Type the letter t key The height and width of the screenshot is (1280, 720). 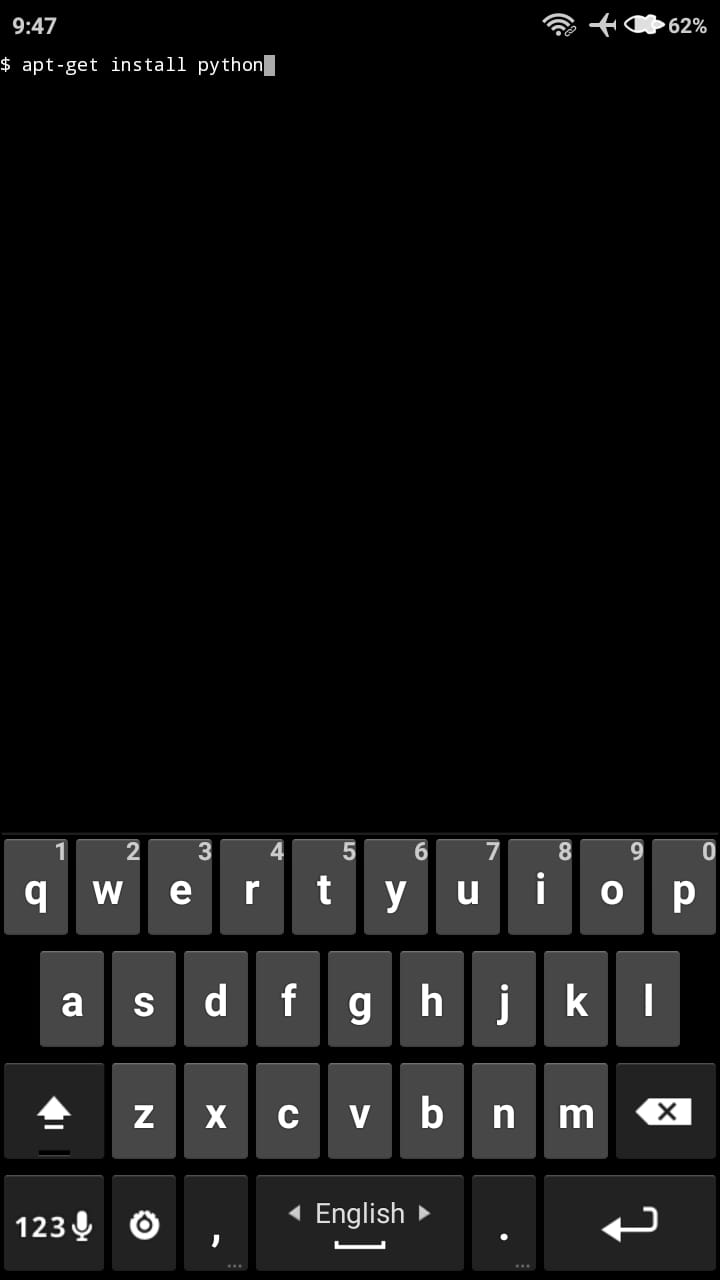[324, 888]
